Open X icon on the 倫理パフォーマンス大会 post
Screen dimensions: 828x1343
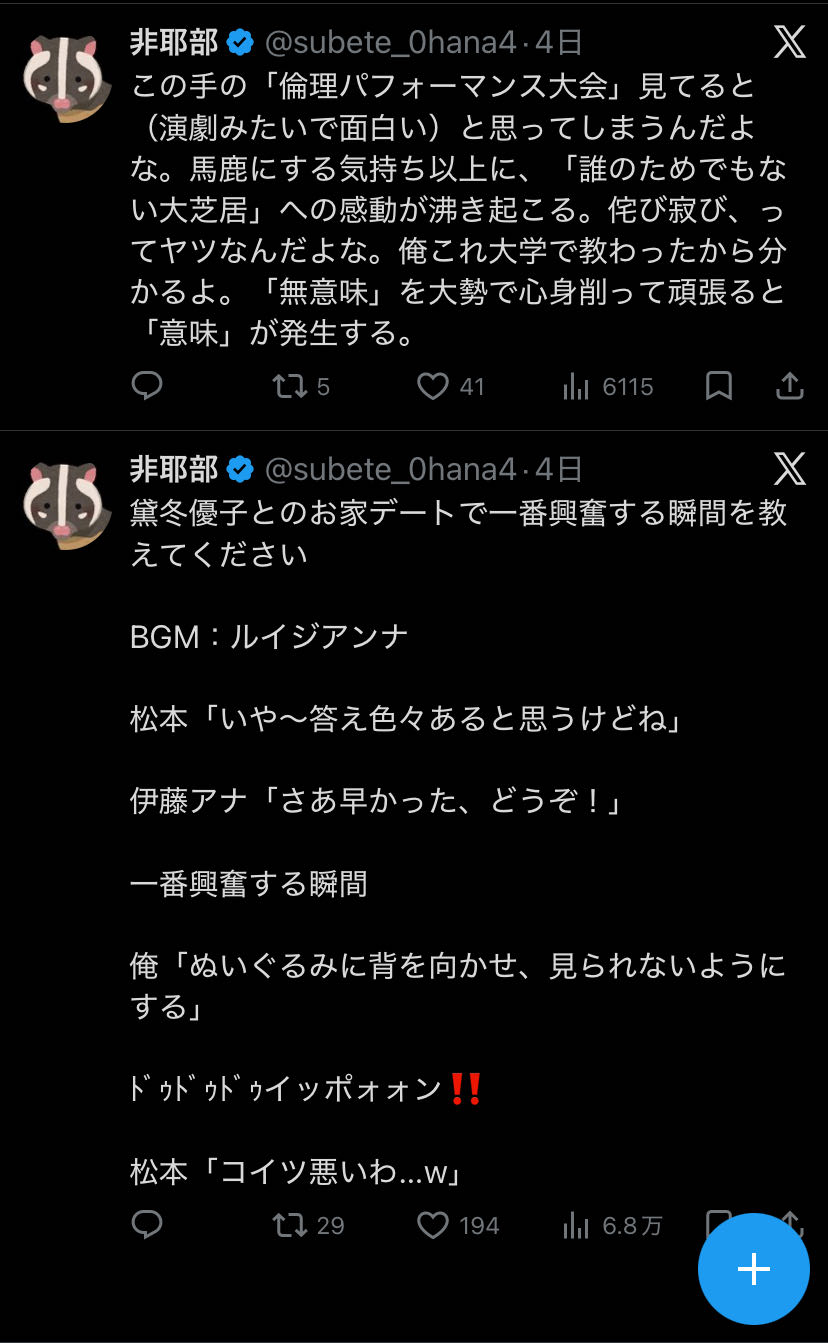tap(789, 42)
